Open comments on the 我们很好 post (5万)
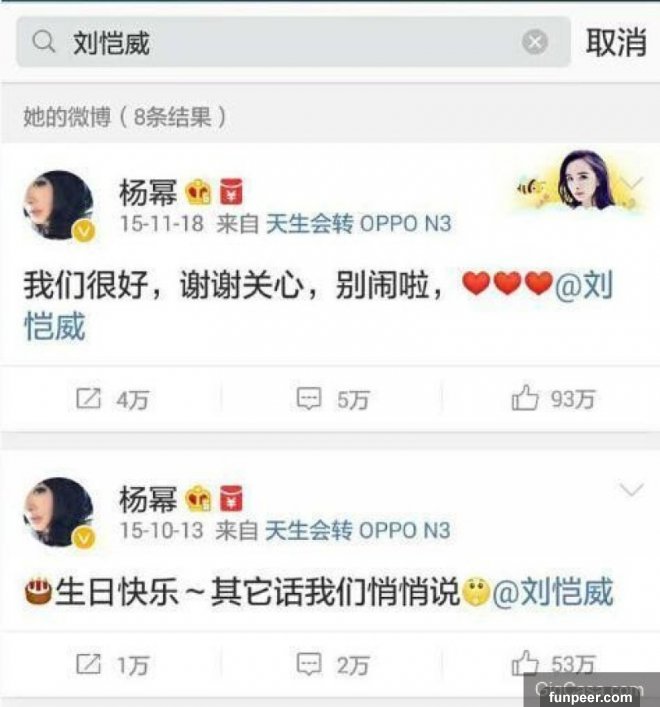 tap(333, 399)
